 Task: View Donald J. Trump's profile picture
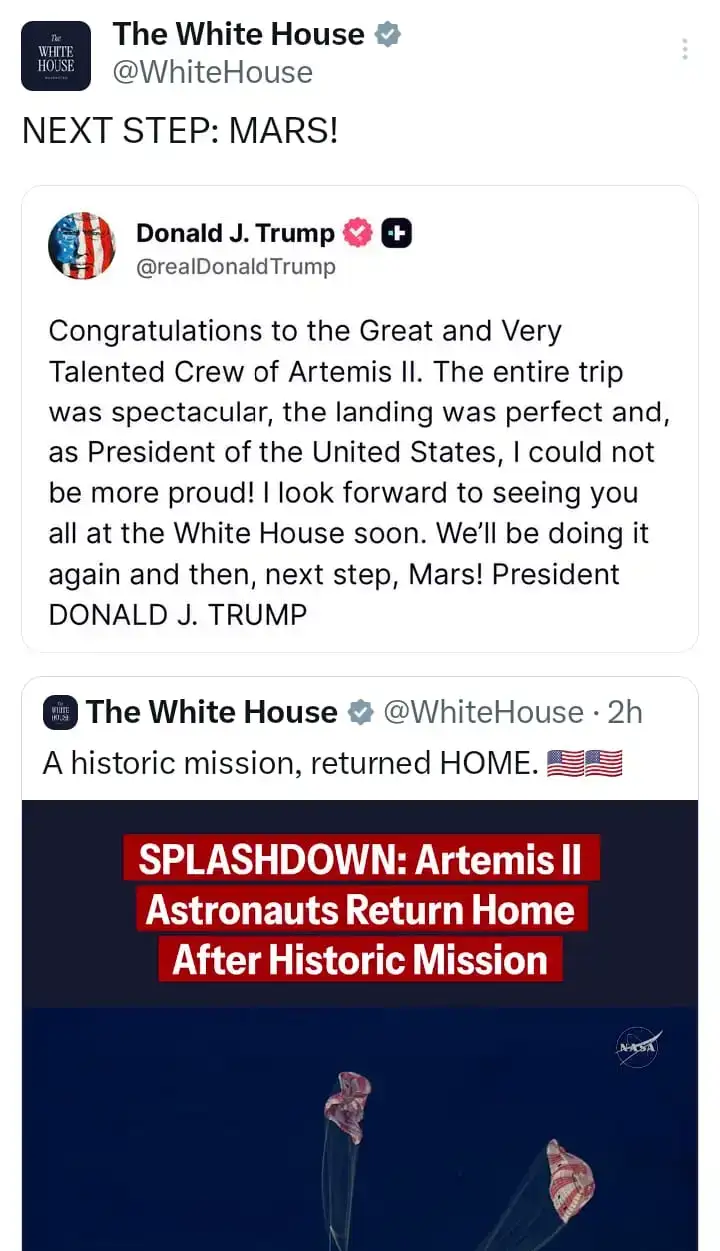82,246
